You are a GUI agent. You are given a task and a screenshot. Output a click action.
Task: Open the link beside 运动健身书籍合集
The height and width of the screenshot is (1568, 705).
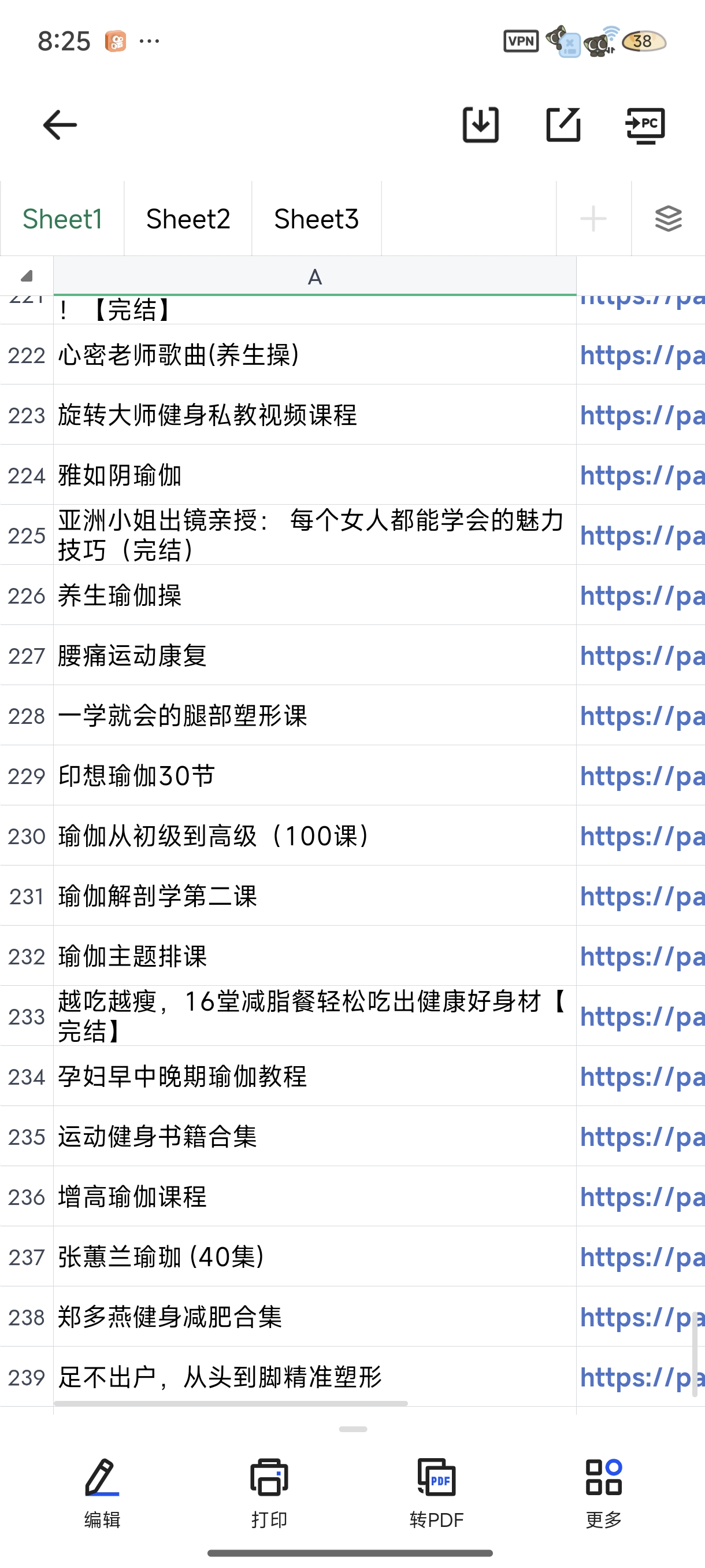[x=641, y=1137]
